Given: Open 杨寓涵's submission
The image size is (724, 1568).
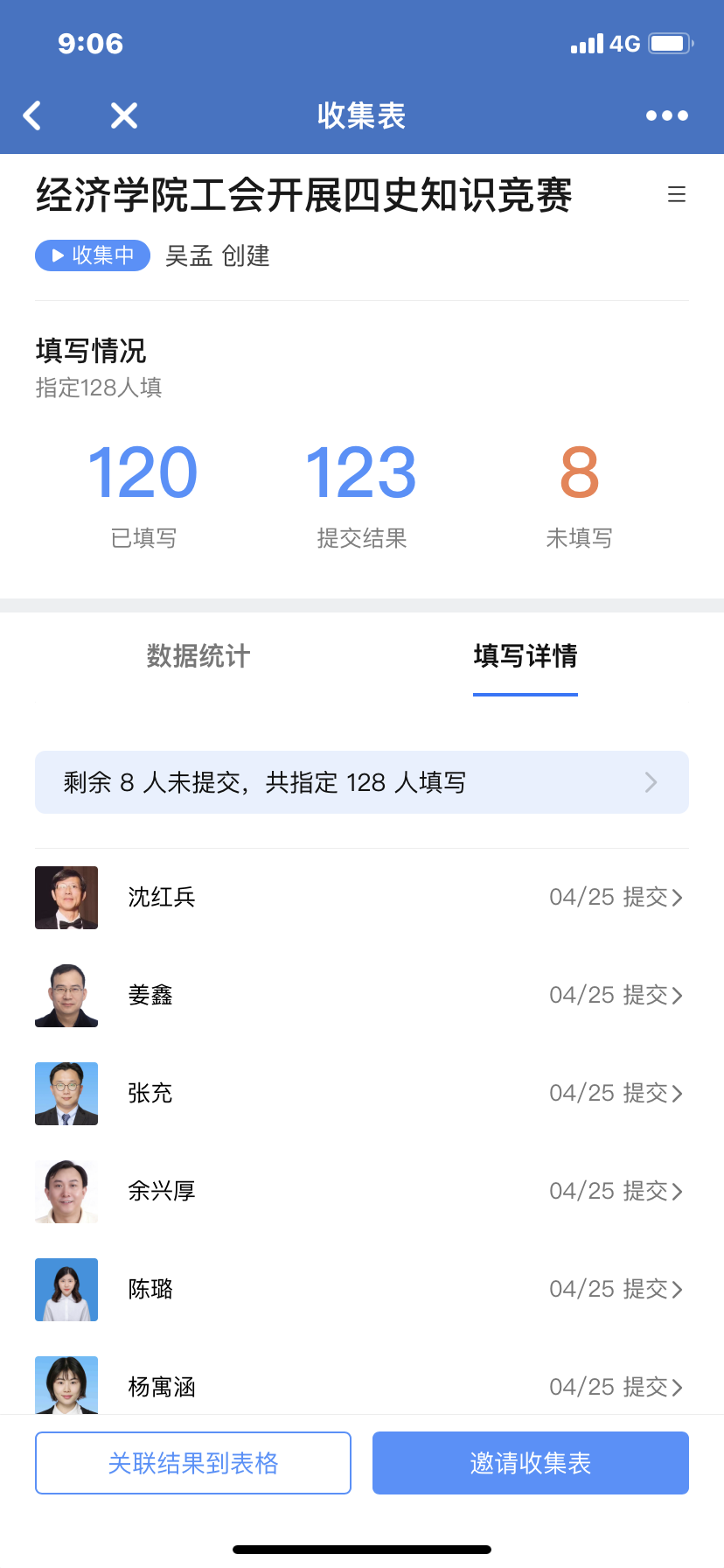Looking at the screenshot, I should [x=362, y=1386].
